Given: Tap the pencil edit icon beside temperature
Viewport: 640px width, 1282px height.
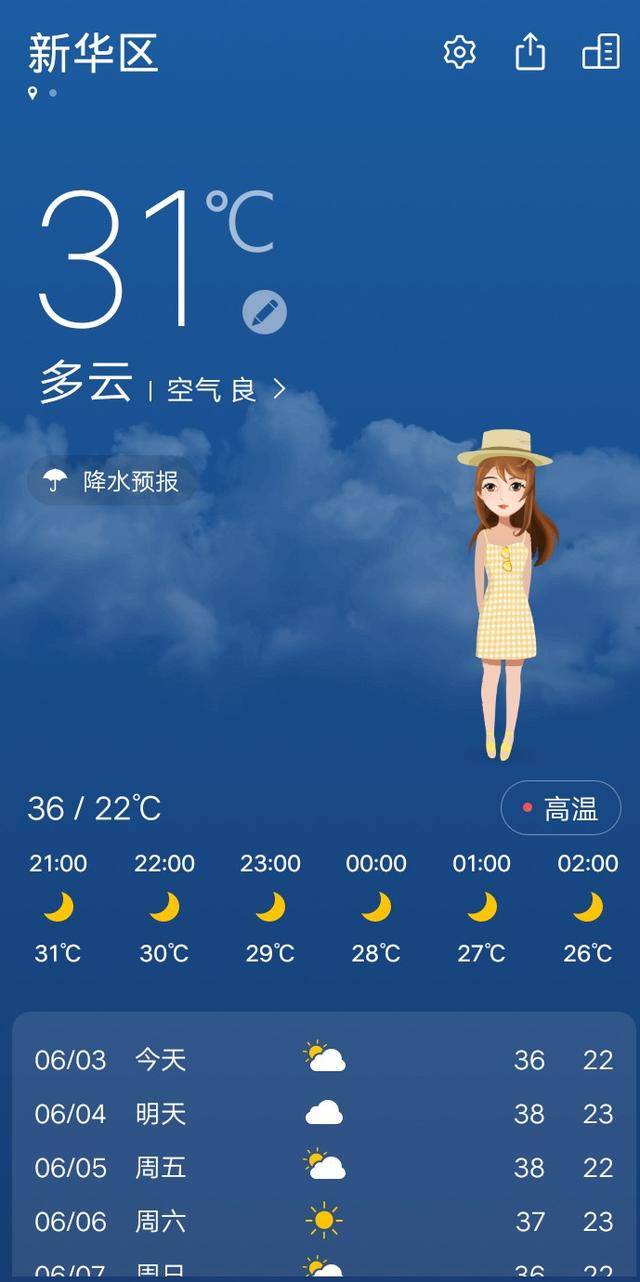Looking at the screenshot, I should coord(265,313).
